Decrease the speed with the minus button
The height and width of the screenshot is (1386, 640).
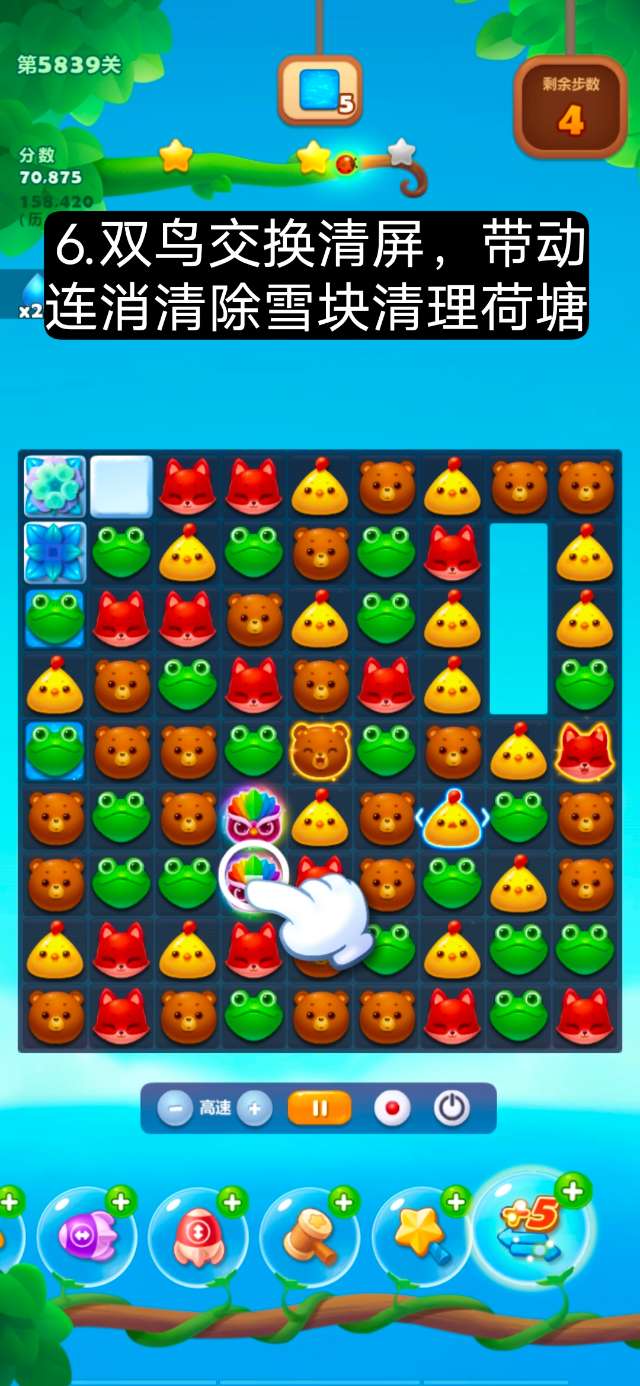[x=175, y=1108]
